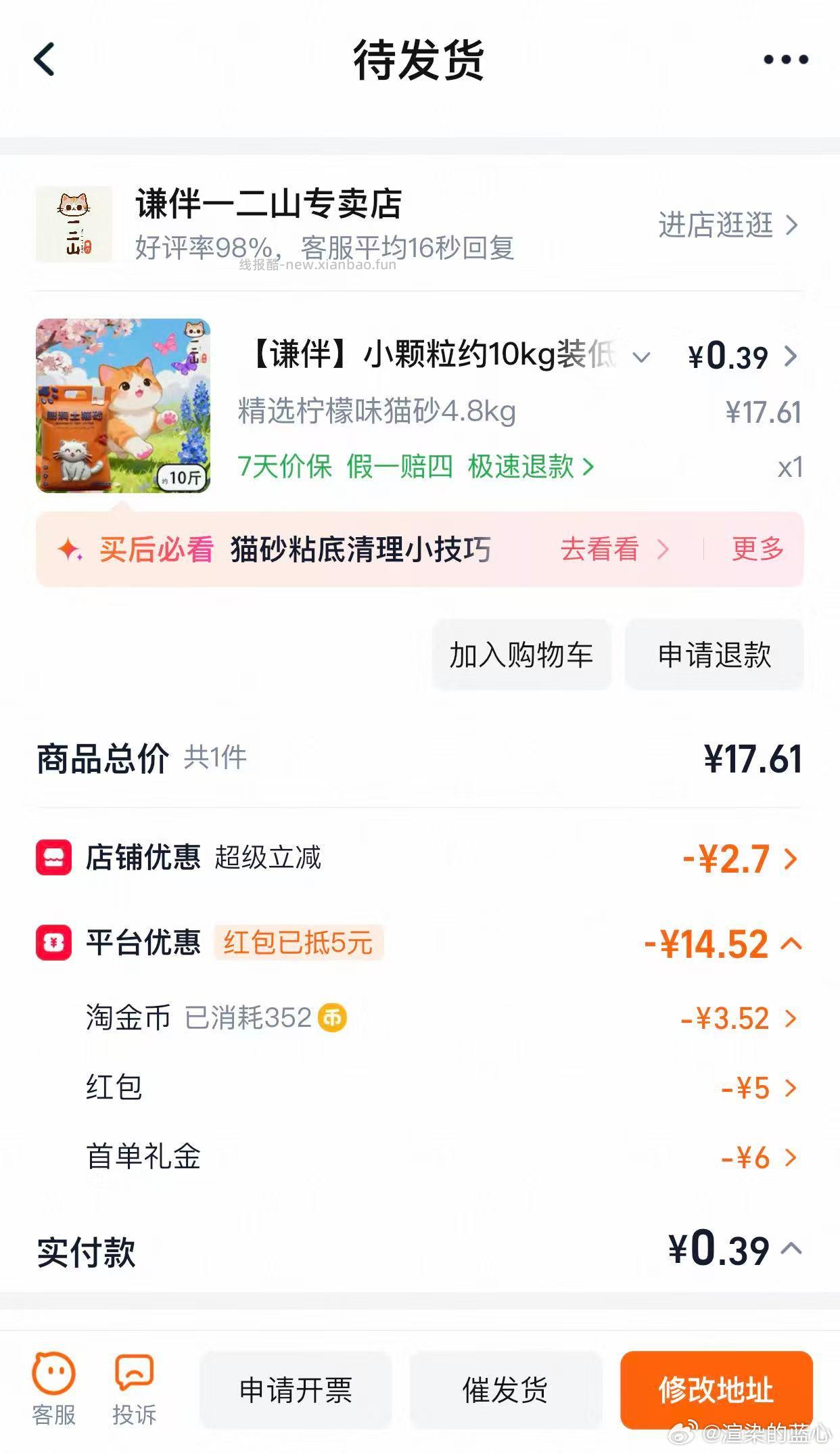The height and width of the screenshot is (1453, 840).
Task: Expand the product title with its dropdown arrow
Action: (x=641, y=356)
